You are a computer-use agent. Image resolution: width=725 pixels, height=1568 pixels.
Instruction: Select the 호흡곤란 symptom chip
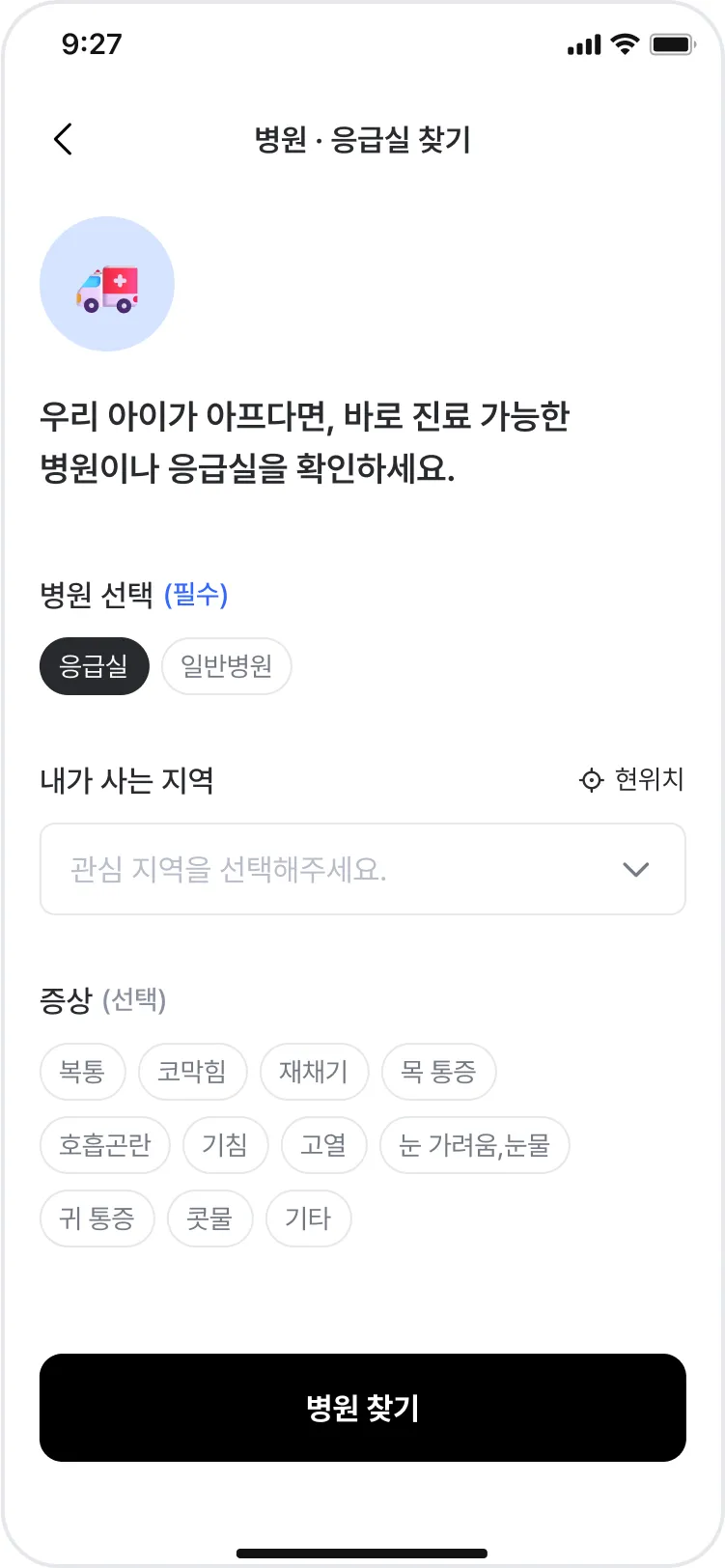click(104, 1145)
